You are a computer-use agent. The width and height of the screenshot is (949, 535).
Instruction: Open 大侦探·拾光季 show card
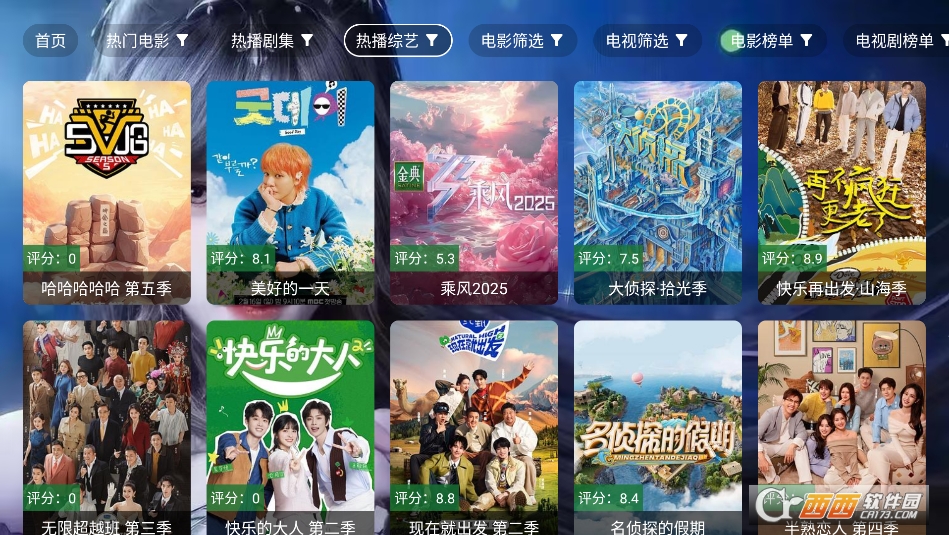point(658,192)
